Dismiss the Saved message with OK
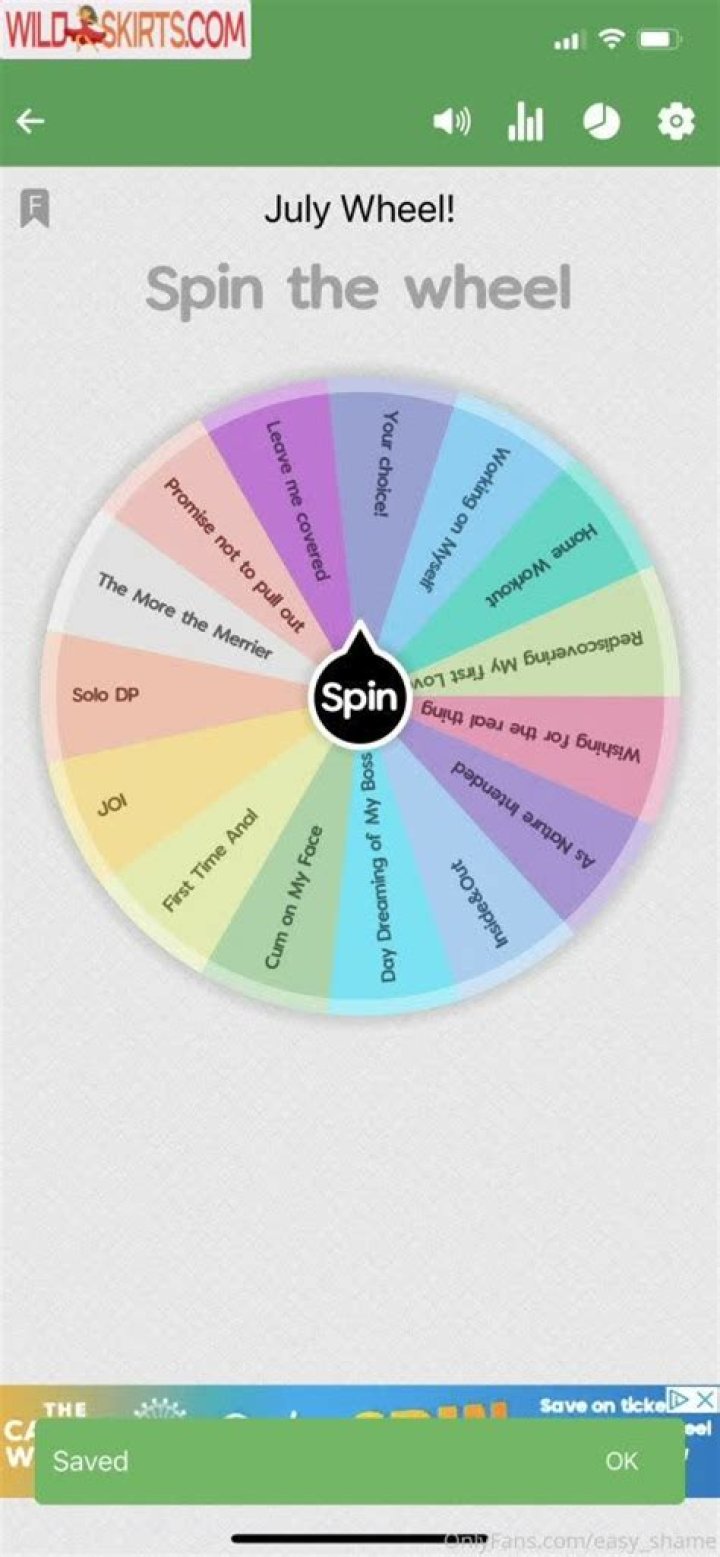Viewport: 720px width, 1557px height. tap(621, 1461)
